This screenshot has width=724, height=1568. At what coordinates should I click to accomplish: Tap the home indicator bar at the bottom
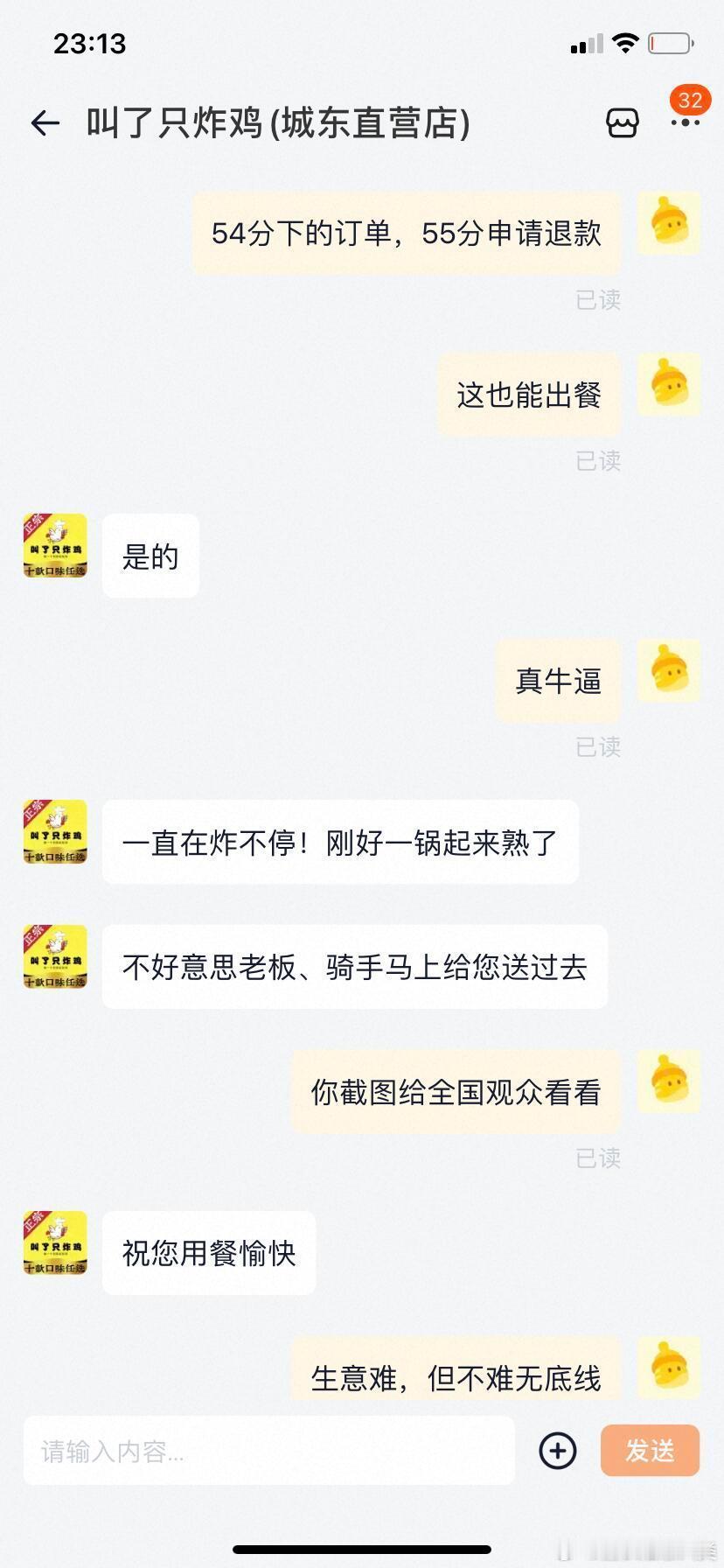coord(362,1550)
